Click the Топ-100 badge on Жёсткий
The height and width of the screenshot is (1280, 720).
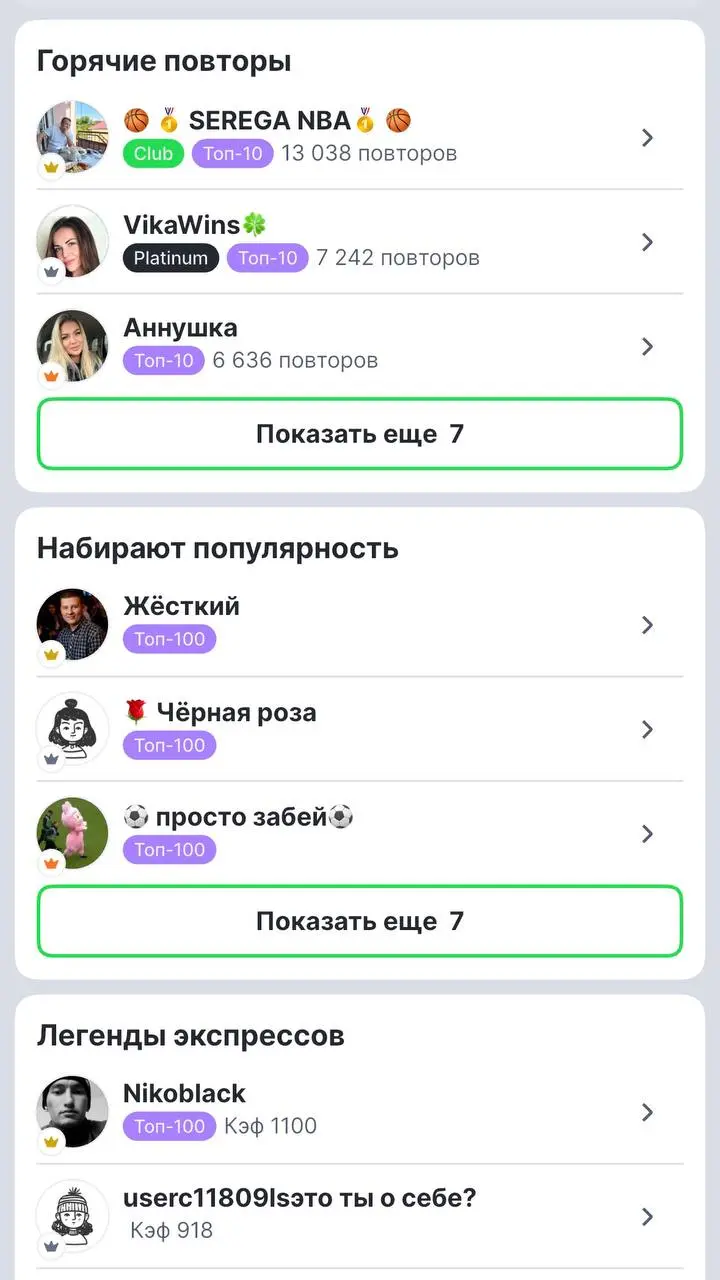pos(169,639)
